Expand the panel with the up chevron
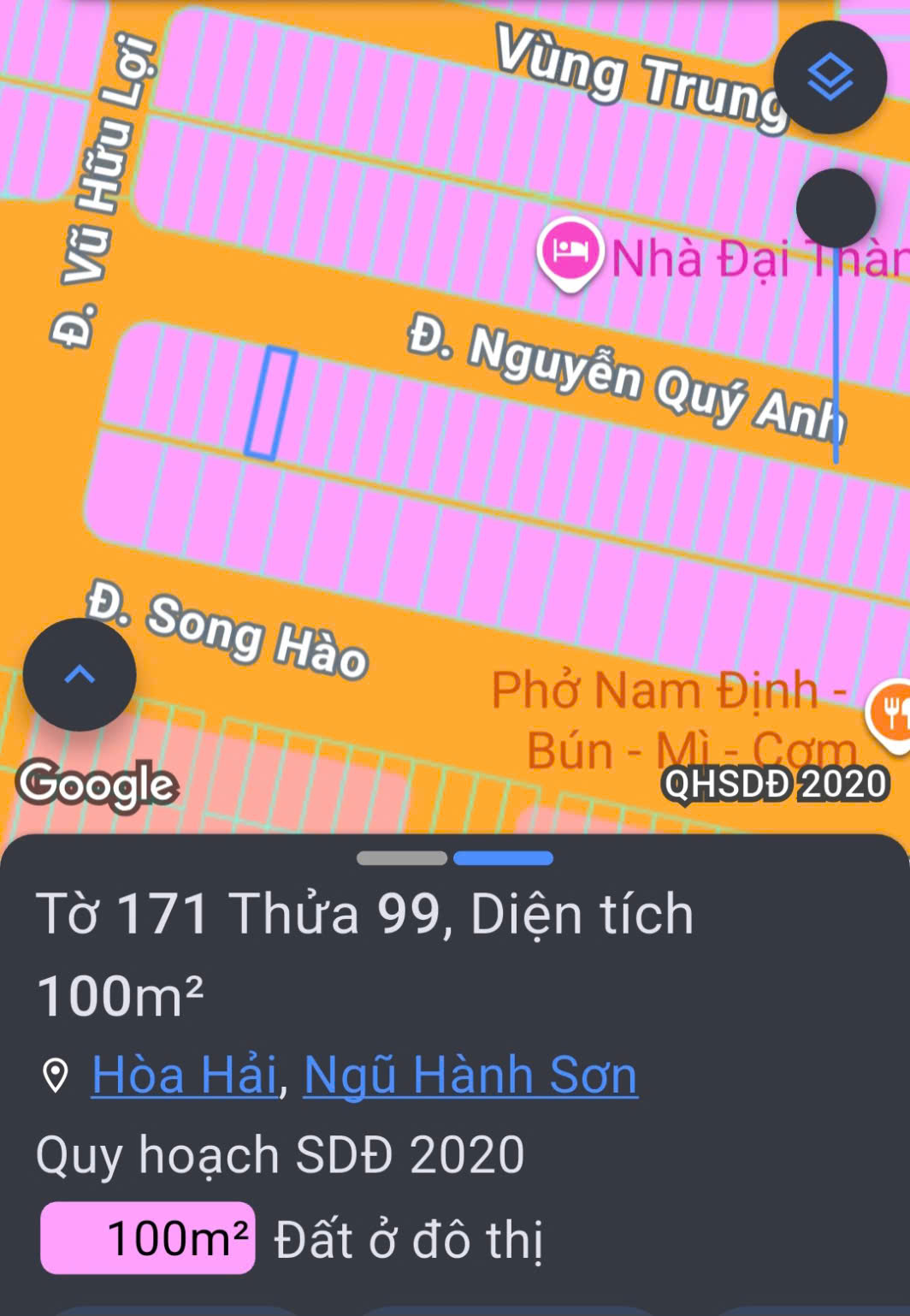The width and height of the screenshot is (910, 1316). (80, 675)
